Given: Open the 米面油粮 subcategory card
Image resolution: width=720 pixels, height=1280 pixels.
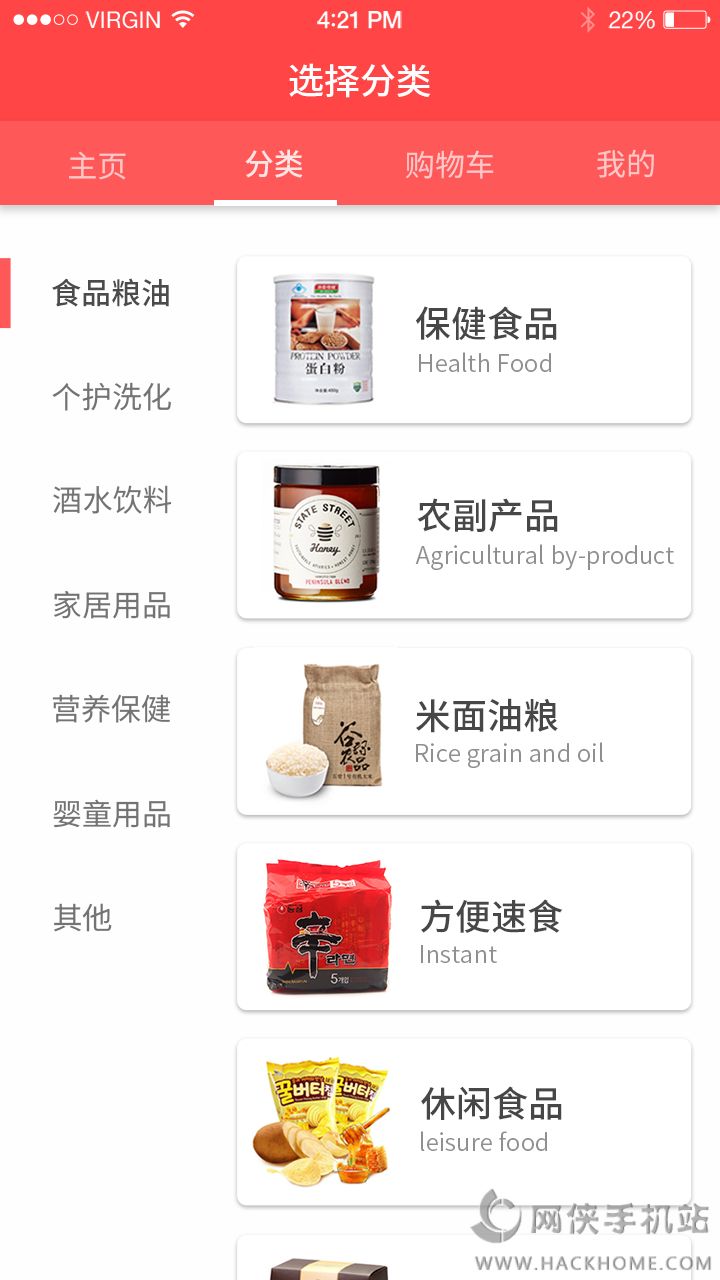Looking at the screenshot, I should click(x=463, y=731).
